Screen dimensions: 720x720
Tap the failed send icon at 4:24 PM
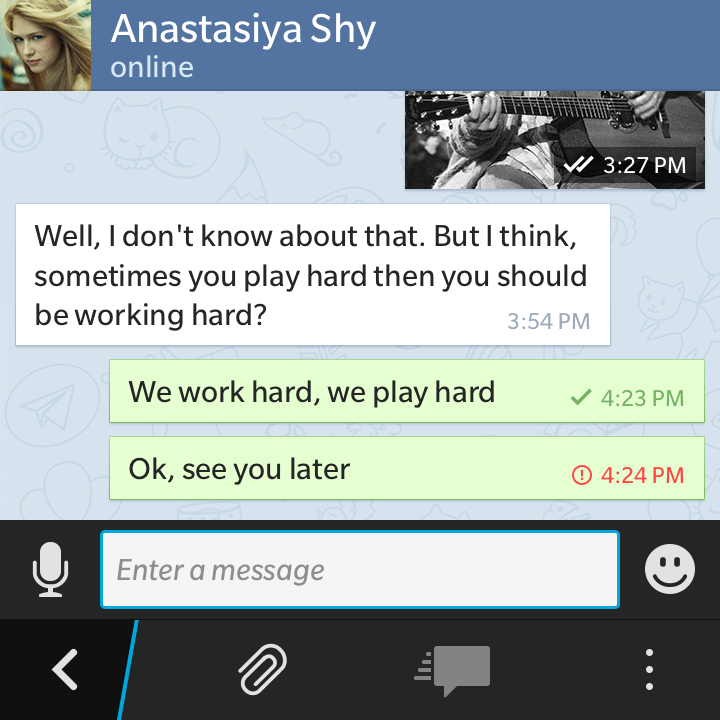(582, 475)
